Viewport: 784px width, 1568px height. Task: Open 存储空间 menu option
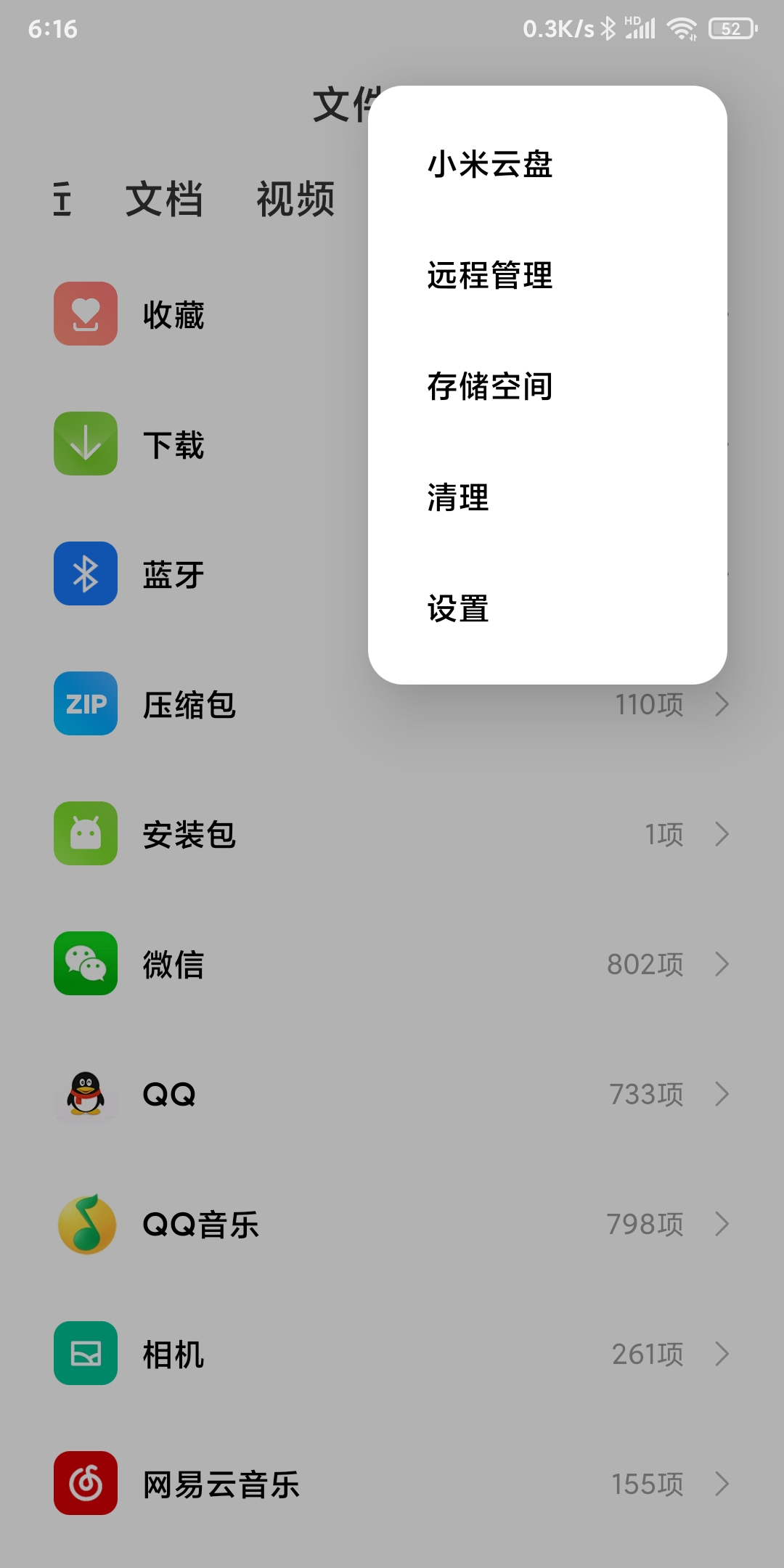(547, 386)
